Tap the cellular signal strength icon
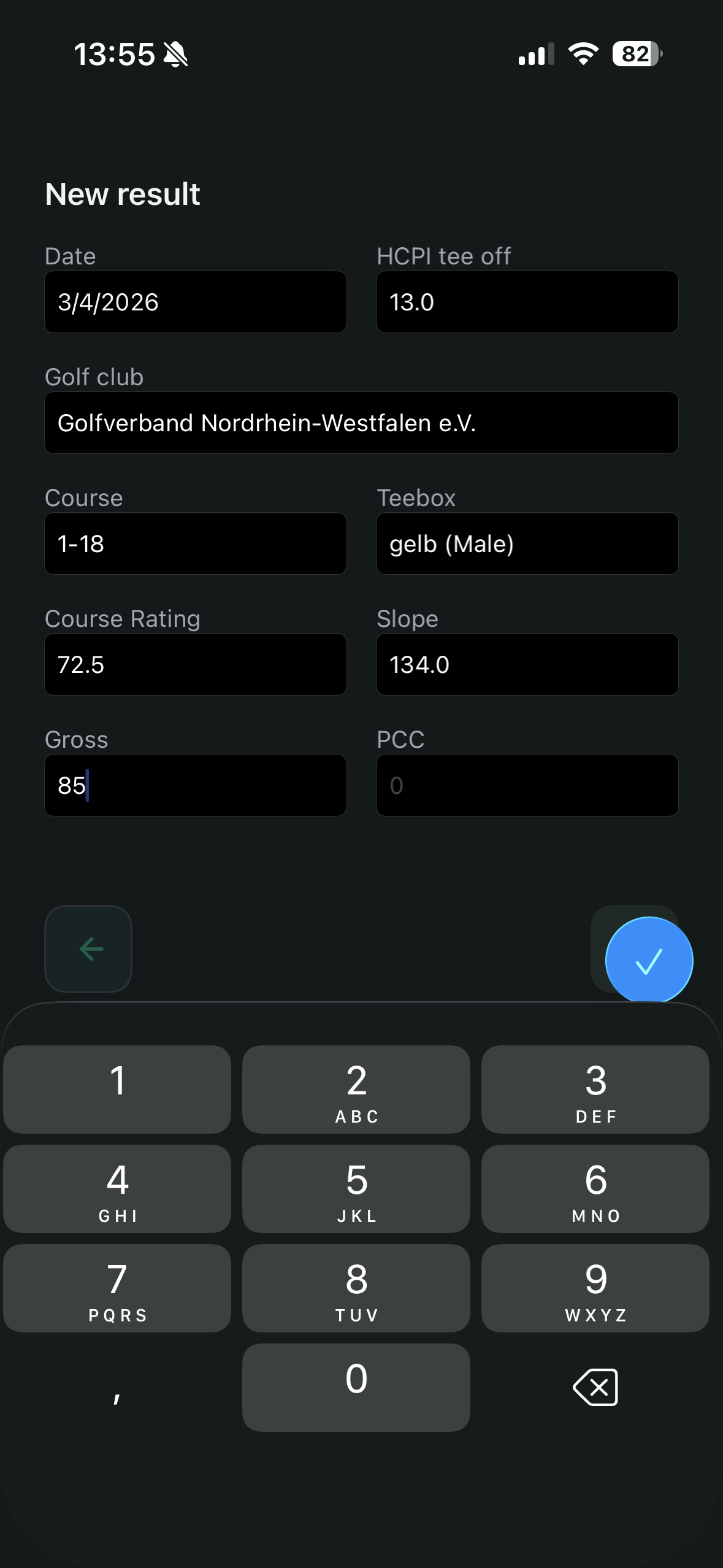723x1568 pixels. click(x=536, y=55)
